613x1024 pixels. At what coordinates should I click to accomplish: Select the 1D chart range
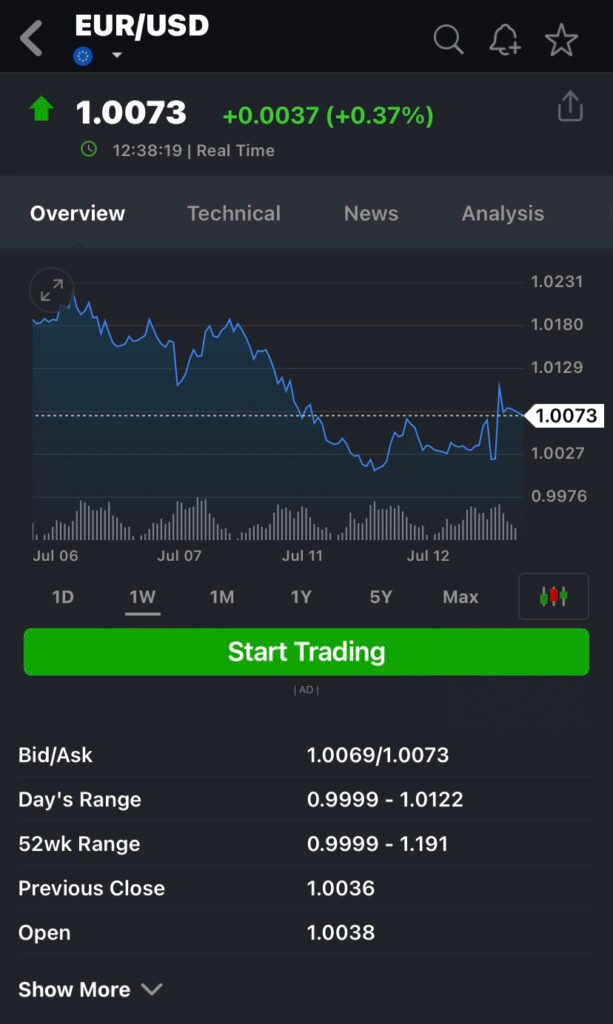point(63,597)
